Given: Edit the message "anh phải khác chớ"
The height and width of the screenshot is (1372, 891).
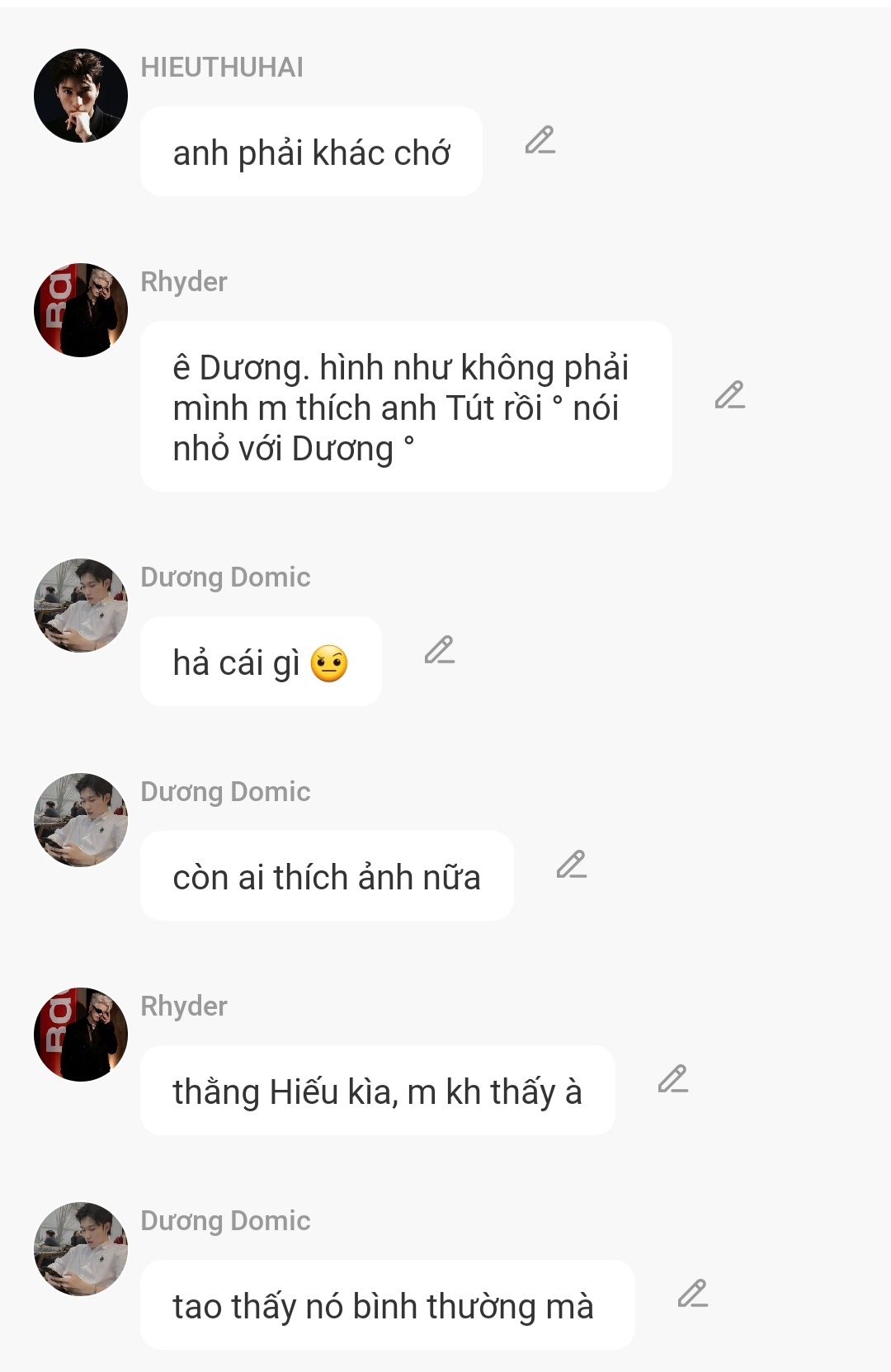Looking at the screenshot, I should 540,141.
